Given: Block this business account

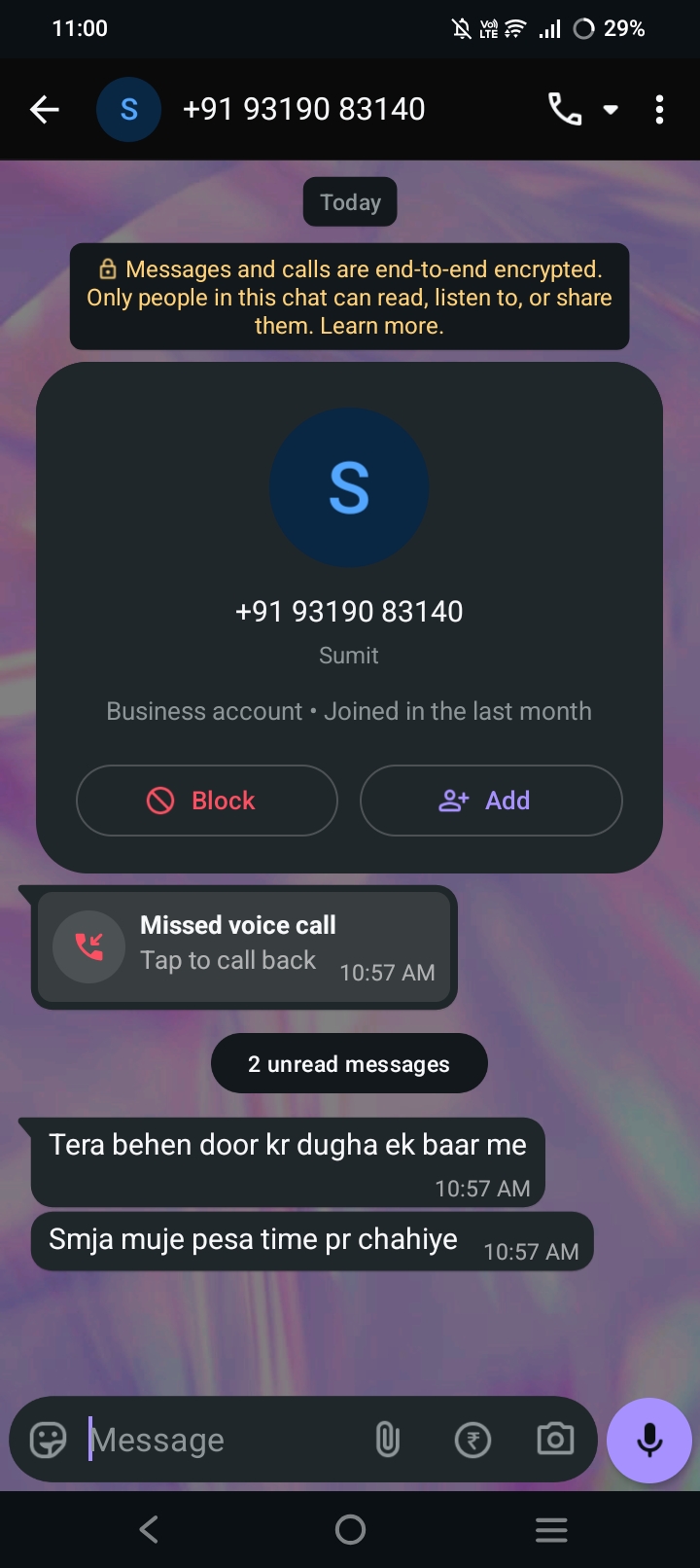Looking at the screenshot, I should coord(206,801).
